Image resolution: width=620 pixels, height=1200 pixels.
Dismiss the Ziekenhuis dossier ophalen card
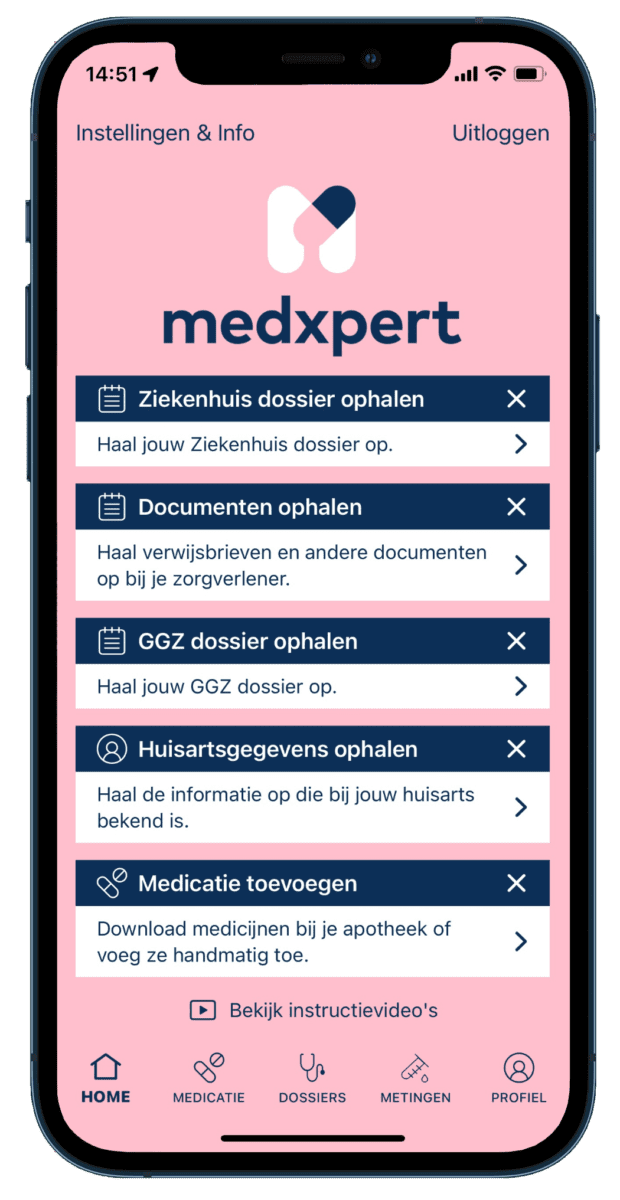tap(516, 399)
